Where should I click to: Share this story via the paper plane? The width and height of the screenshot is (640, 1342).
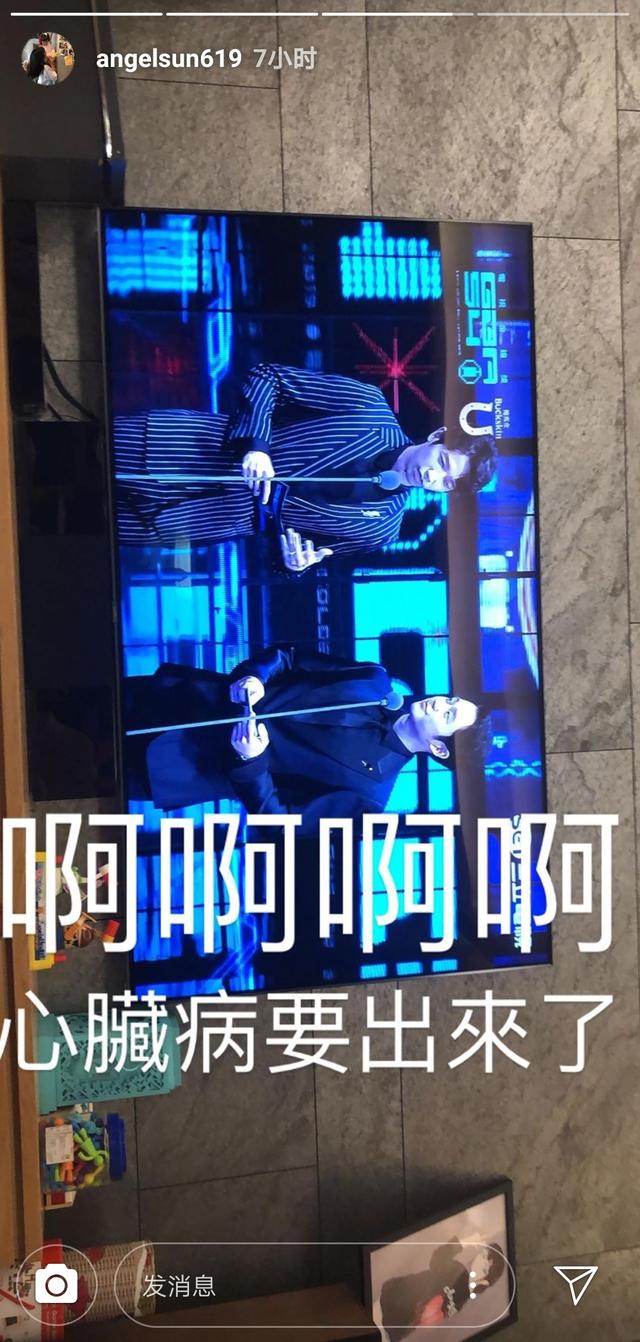click(576, 1285)
